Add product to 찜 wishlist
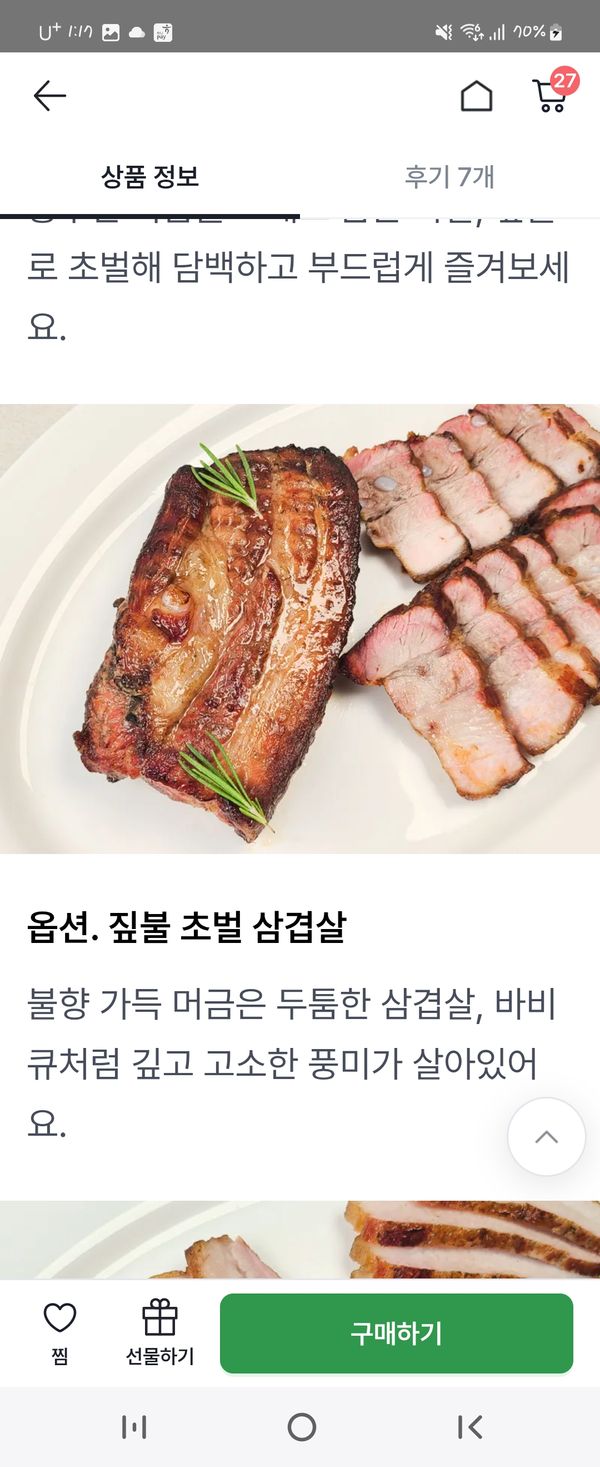 (x=60, y=1333)
